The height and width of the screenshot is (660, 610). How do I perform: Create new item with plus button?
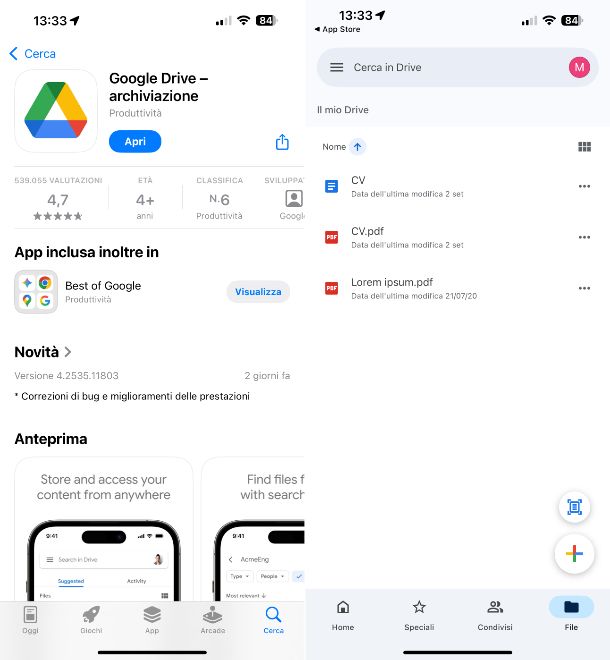(x=574, y=554)
